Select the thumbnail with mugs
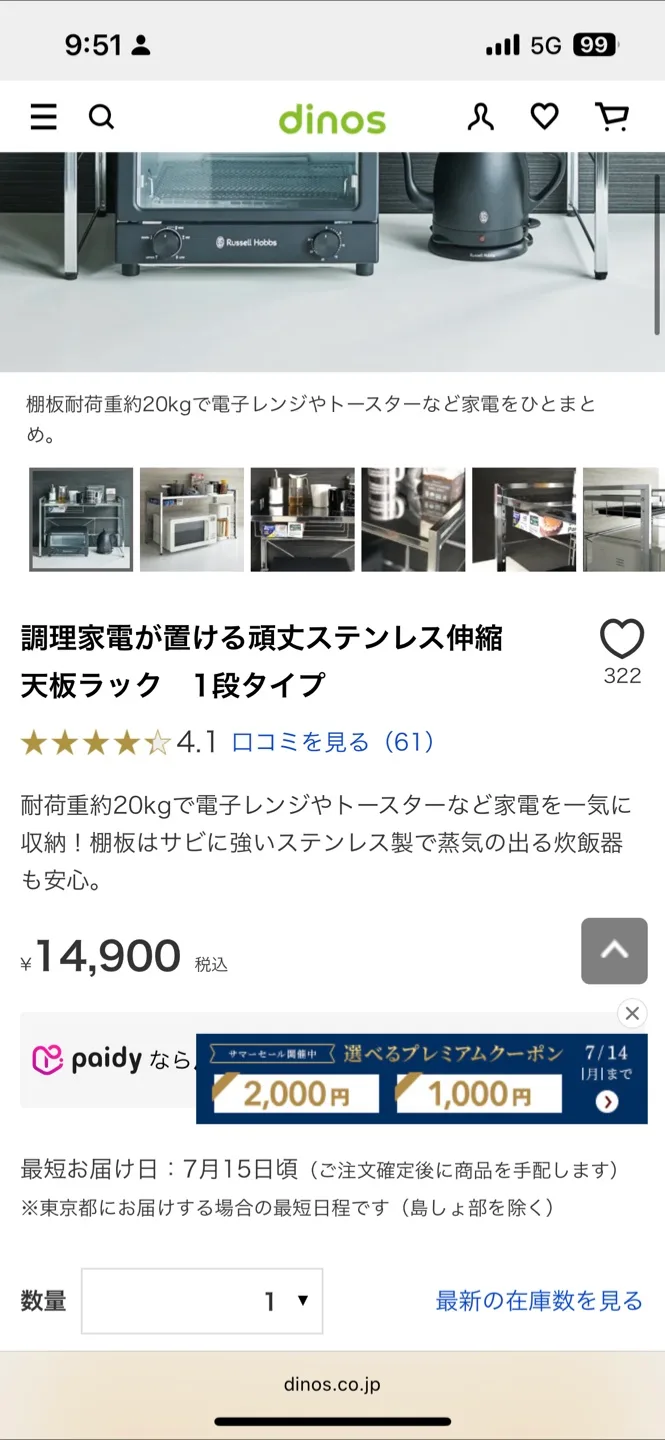Image resolution: width=665 pixels, height=1440 pixels. (x=413, y=519)
